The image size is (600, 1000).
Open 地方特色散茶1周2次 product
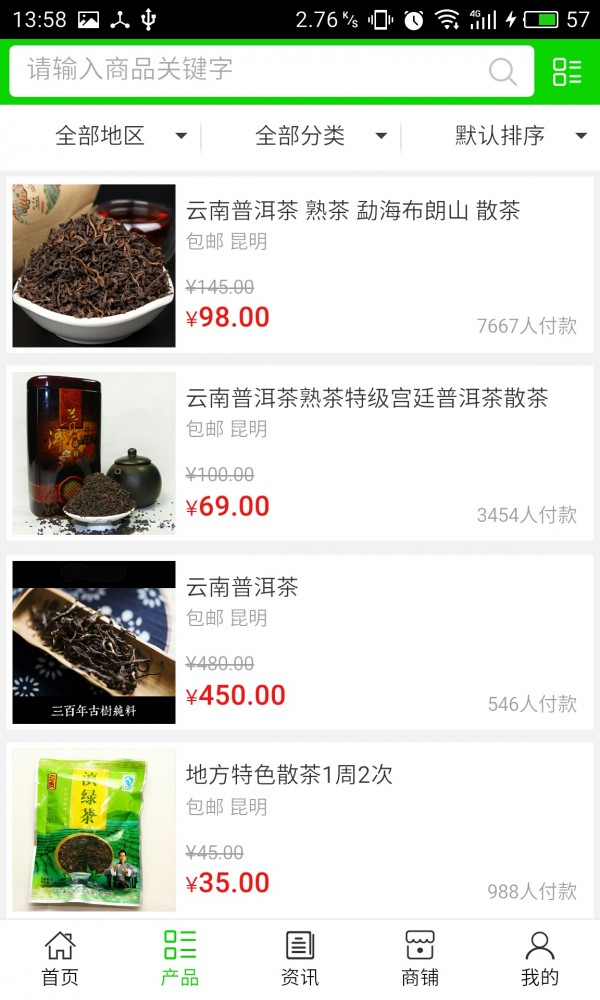click(300, 829)
